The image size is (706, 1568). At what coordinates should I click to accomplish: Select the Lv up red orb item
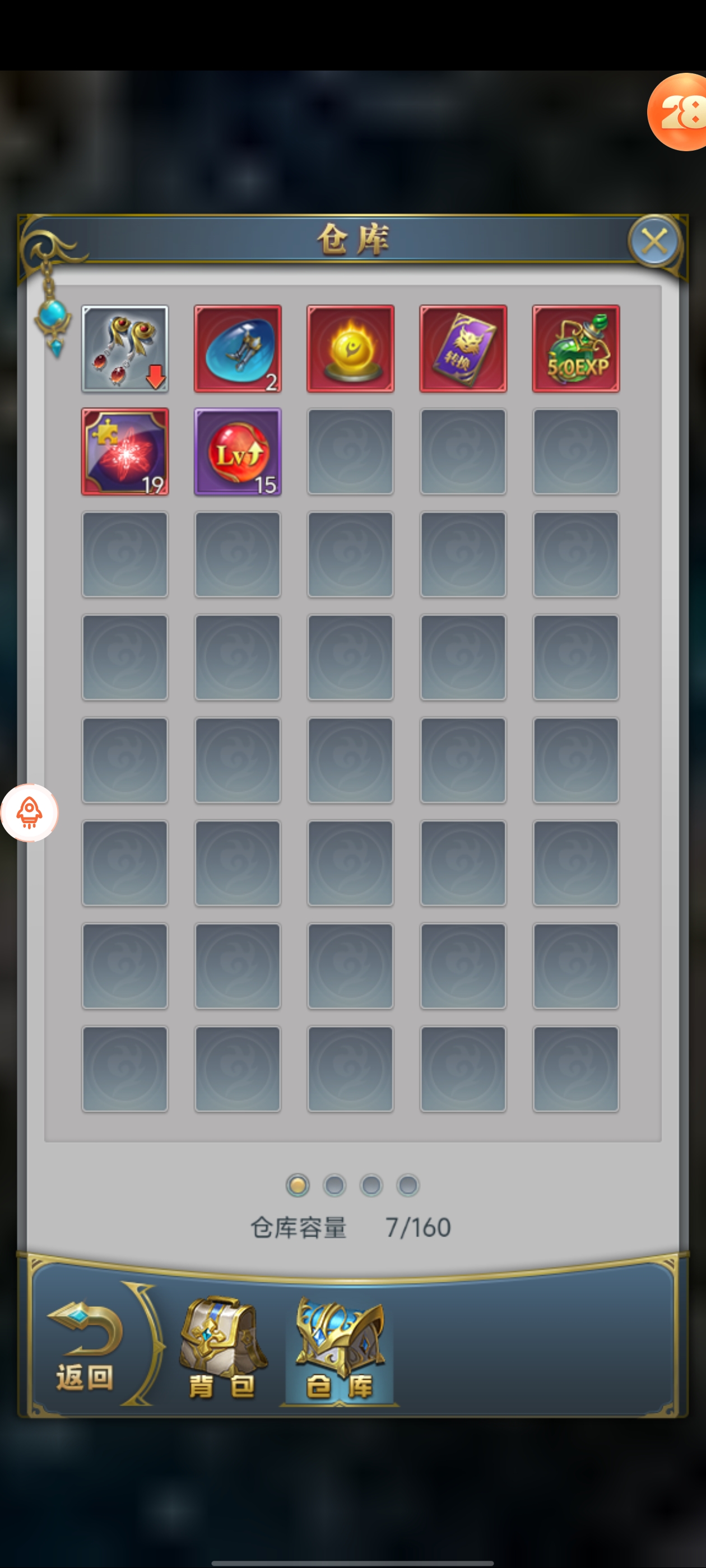(238, 452)
